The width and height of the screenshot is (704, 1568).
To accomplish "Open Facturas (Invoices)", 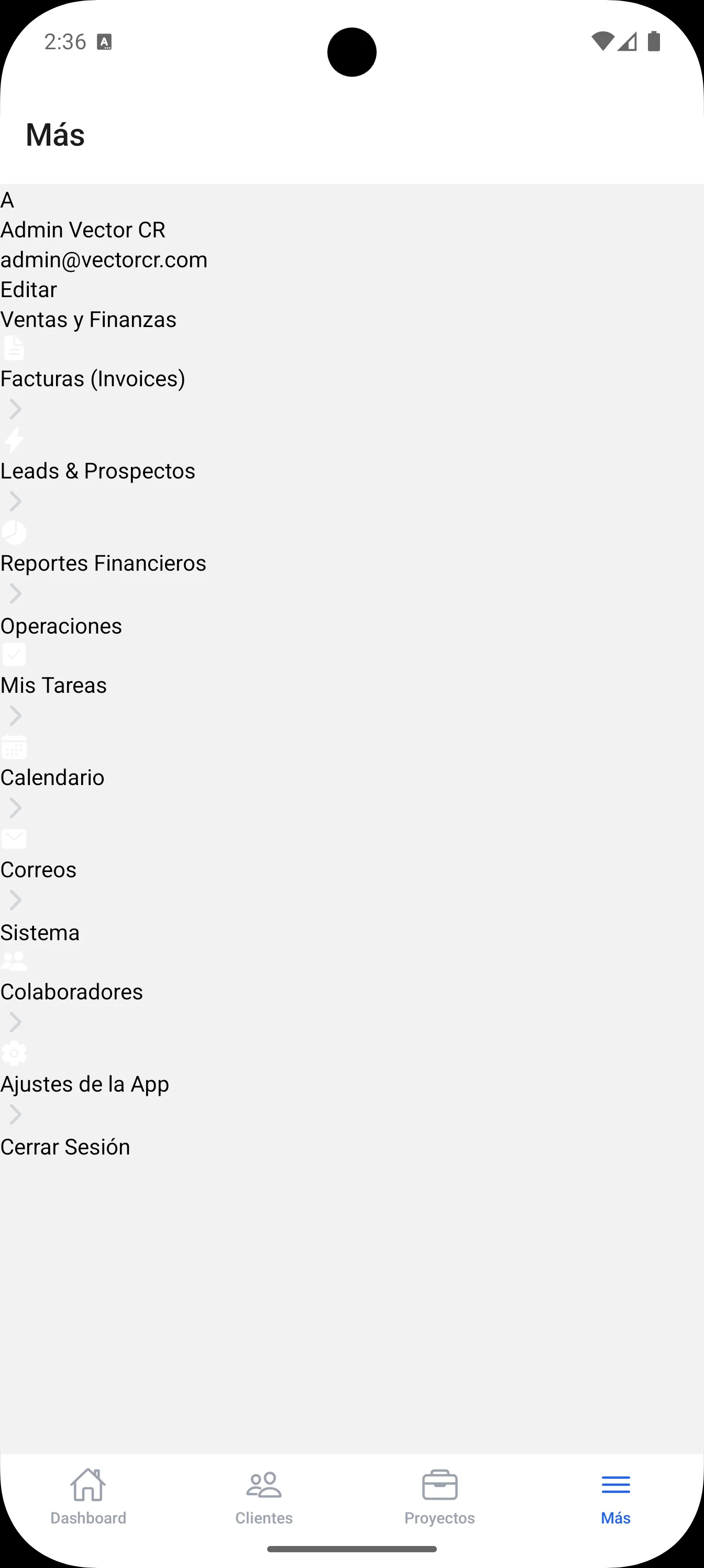I will click(x=93, y=378).
